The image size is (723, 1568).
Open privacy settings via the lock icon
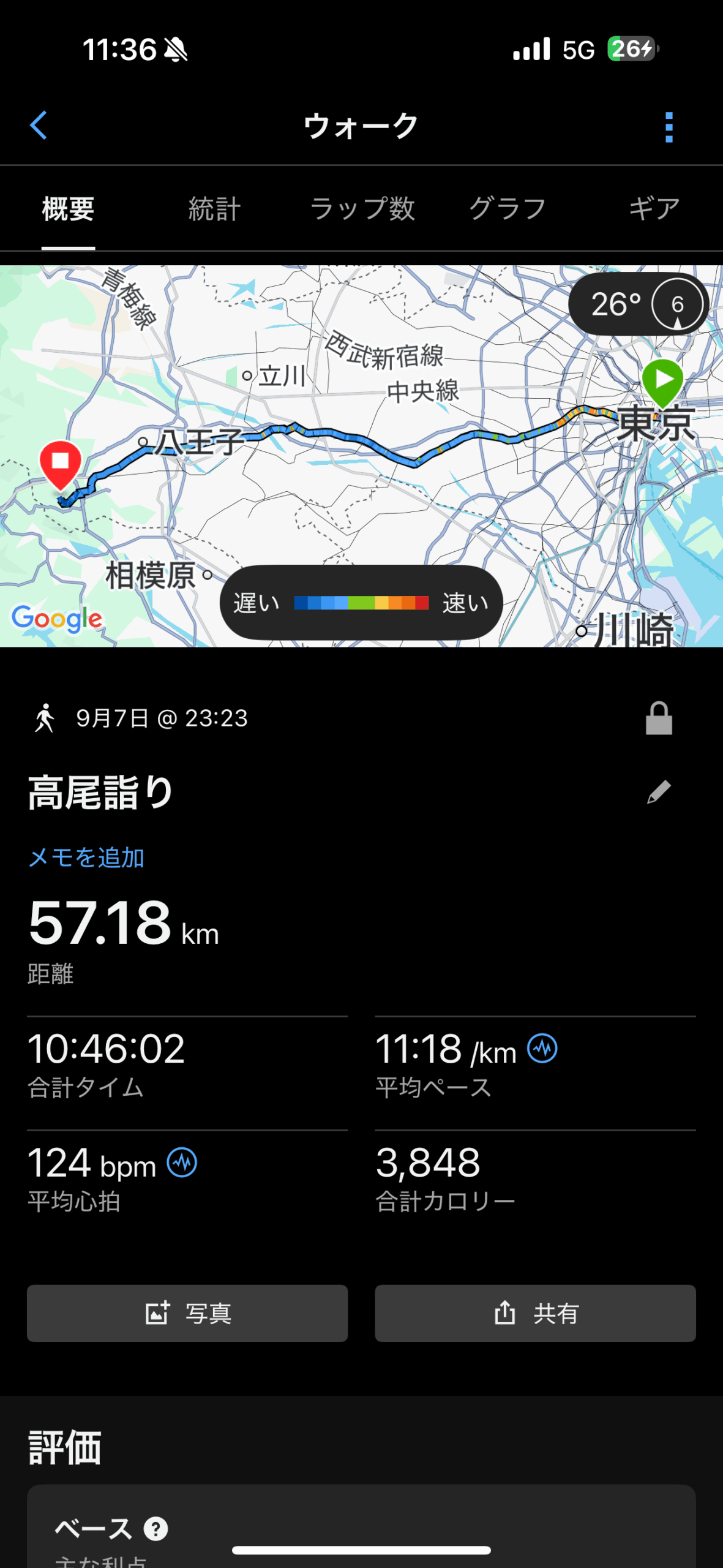[659, 718]
